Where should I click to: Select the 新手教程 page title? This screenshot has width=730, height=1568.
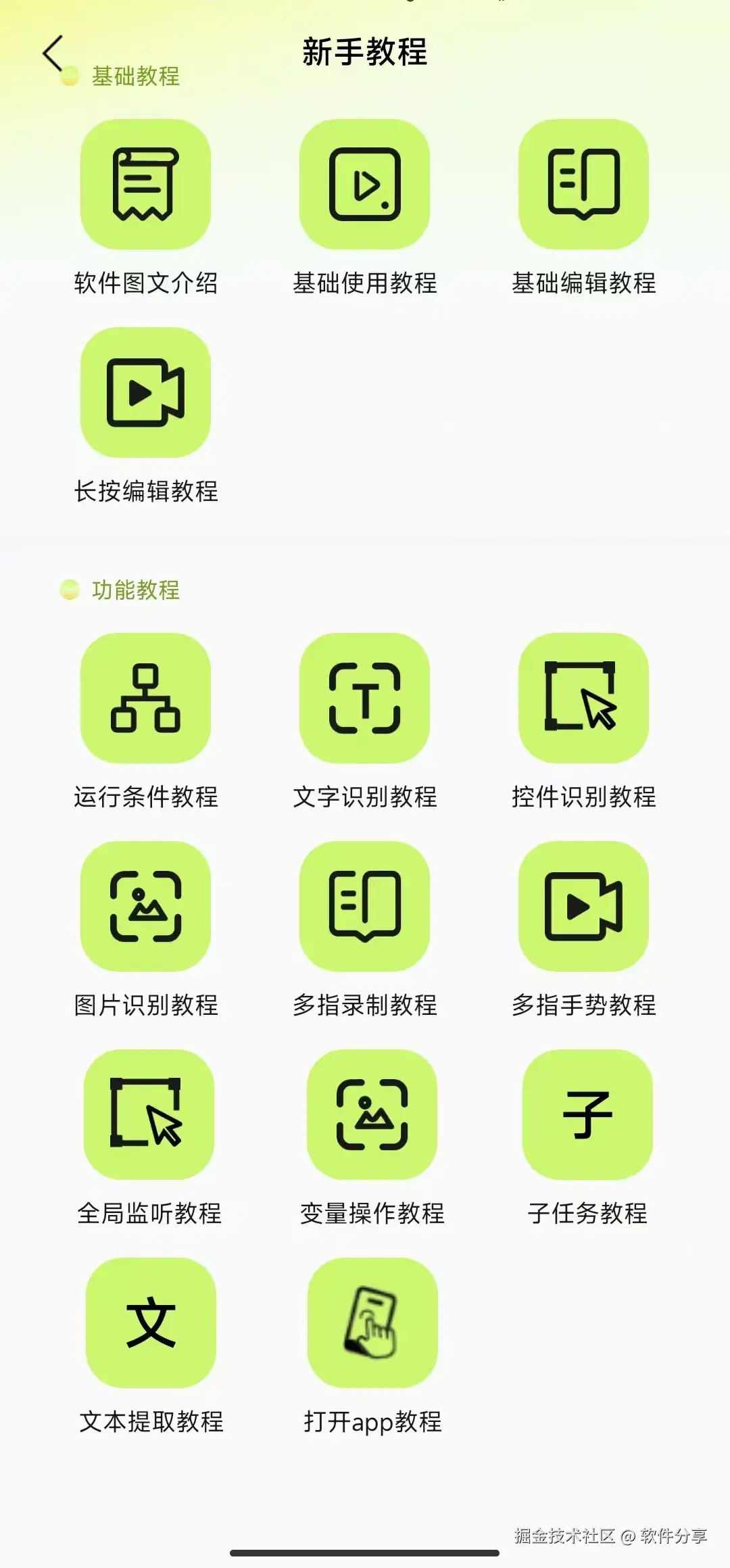click(x=364, y=55)
